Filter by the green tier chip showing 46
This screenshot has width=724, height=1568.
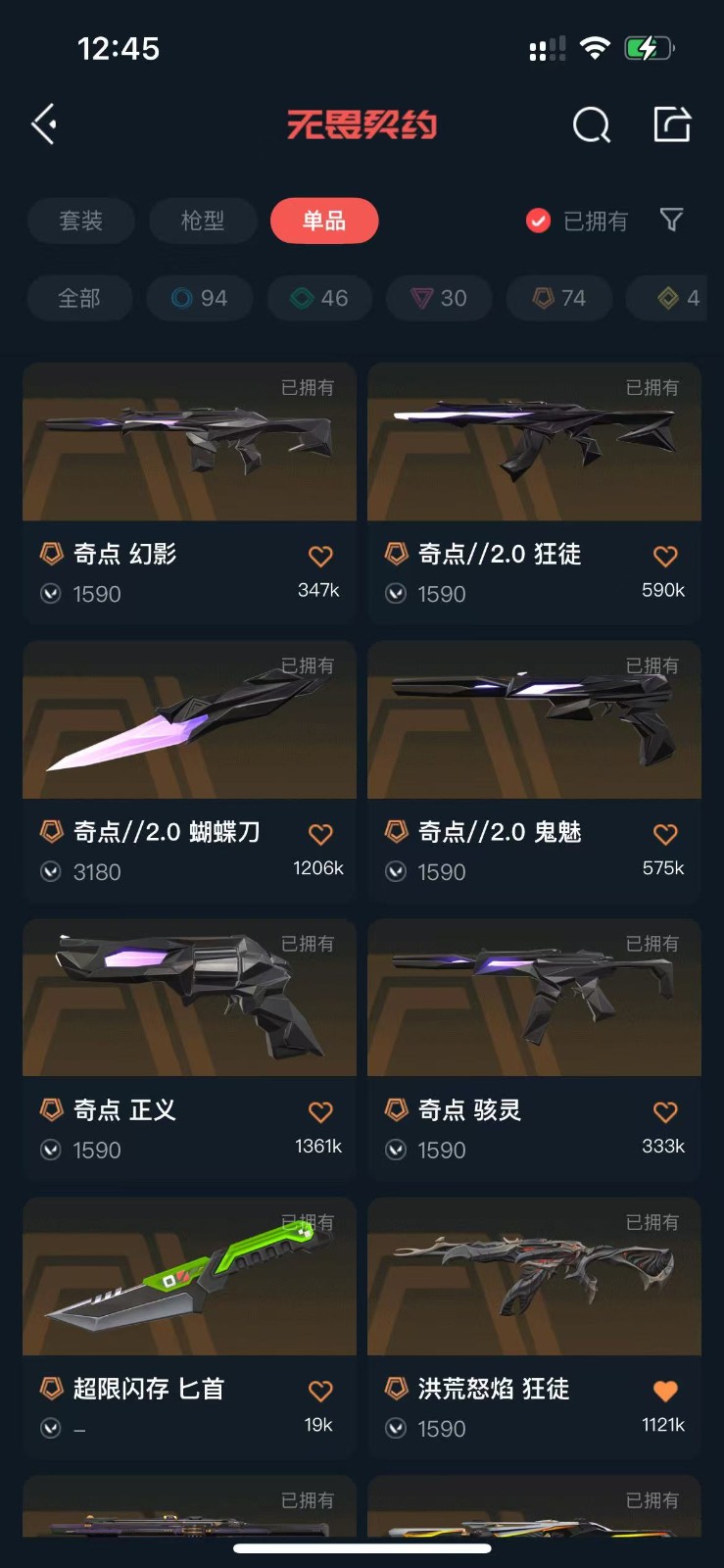320,298
